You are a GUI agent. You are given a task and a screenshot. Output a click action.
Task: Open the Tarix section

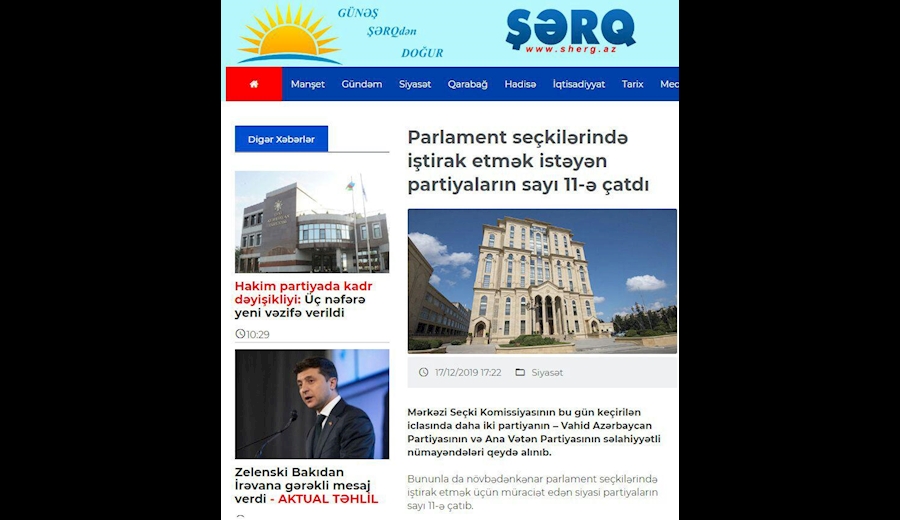coord(632,84)
